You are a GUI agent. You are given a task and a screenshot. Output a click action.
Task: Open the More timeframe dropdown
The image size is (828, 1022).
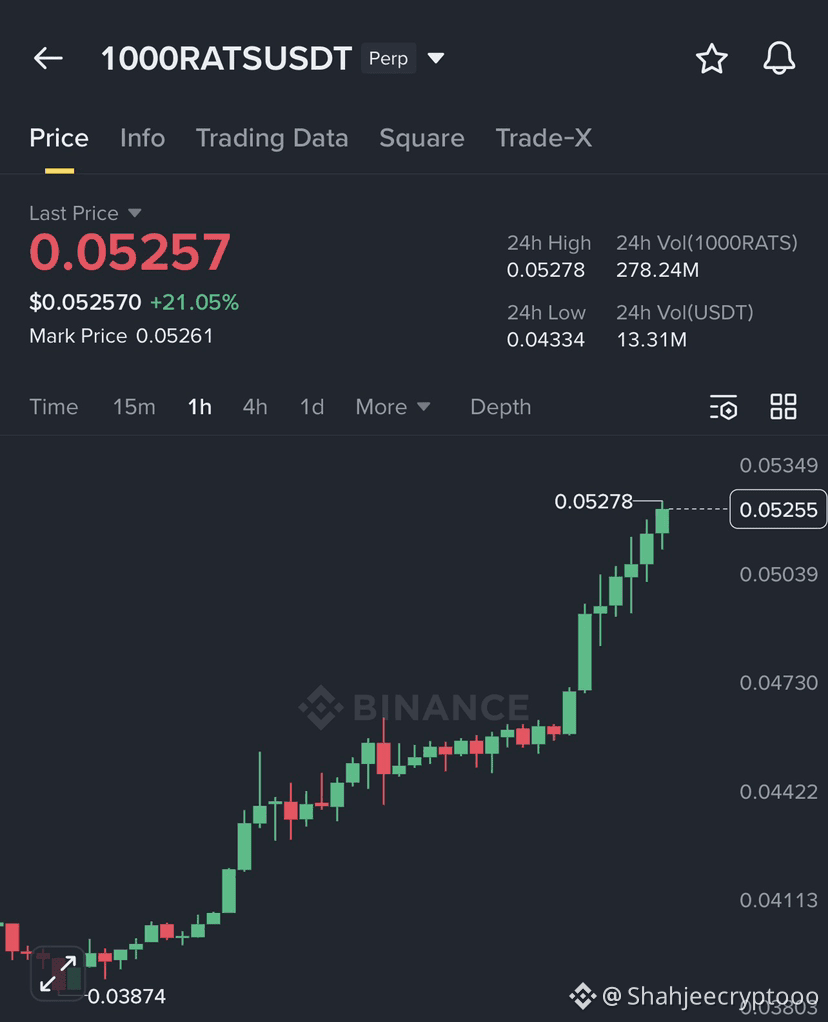[x=392, y=407]
